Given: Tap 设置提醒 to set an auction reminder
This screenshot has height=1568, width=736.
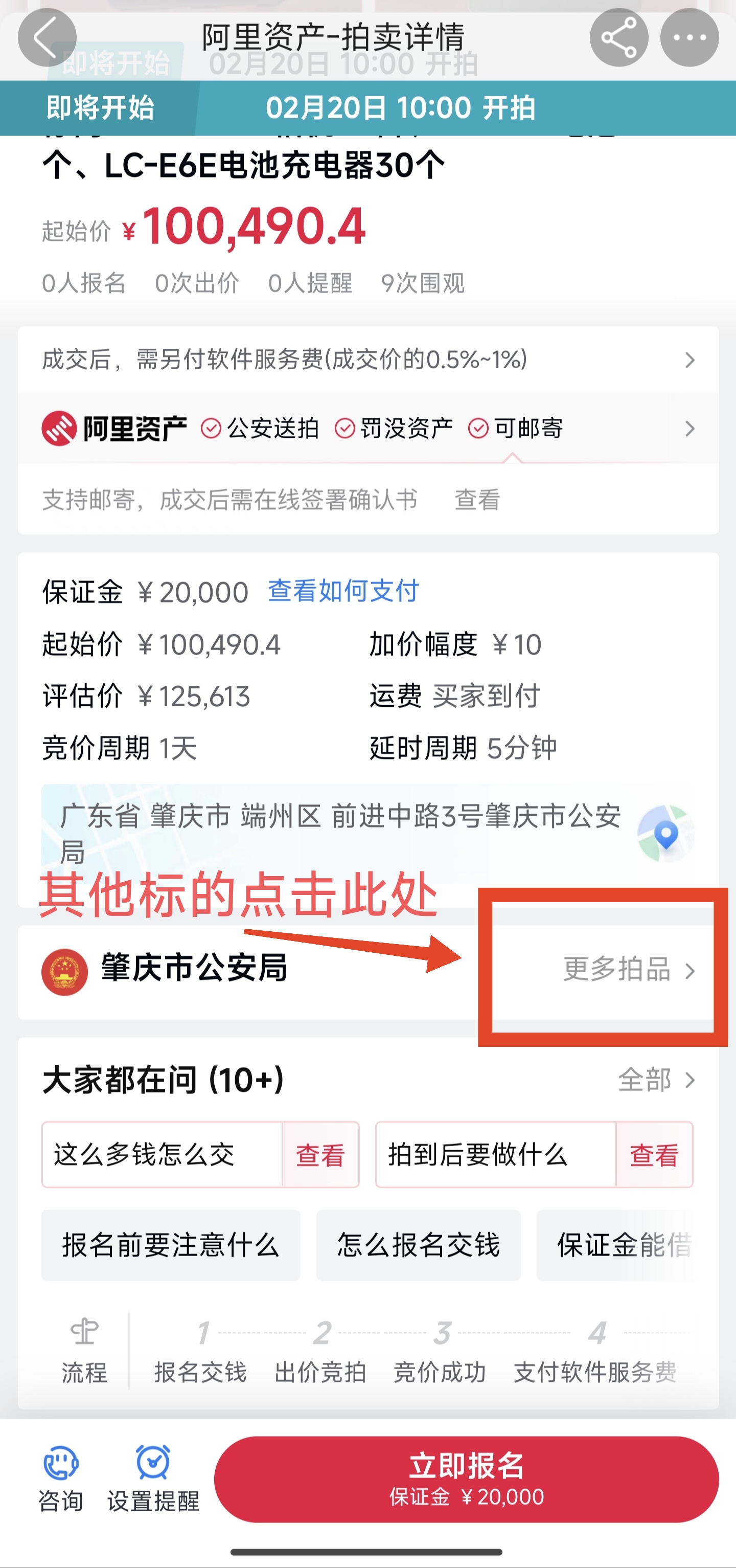Looking at the screenshot, I should [x=153, y=1479].
